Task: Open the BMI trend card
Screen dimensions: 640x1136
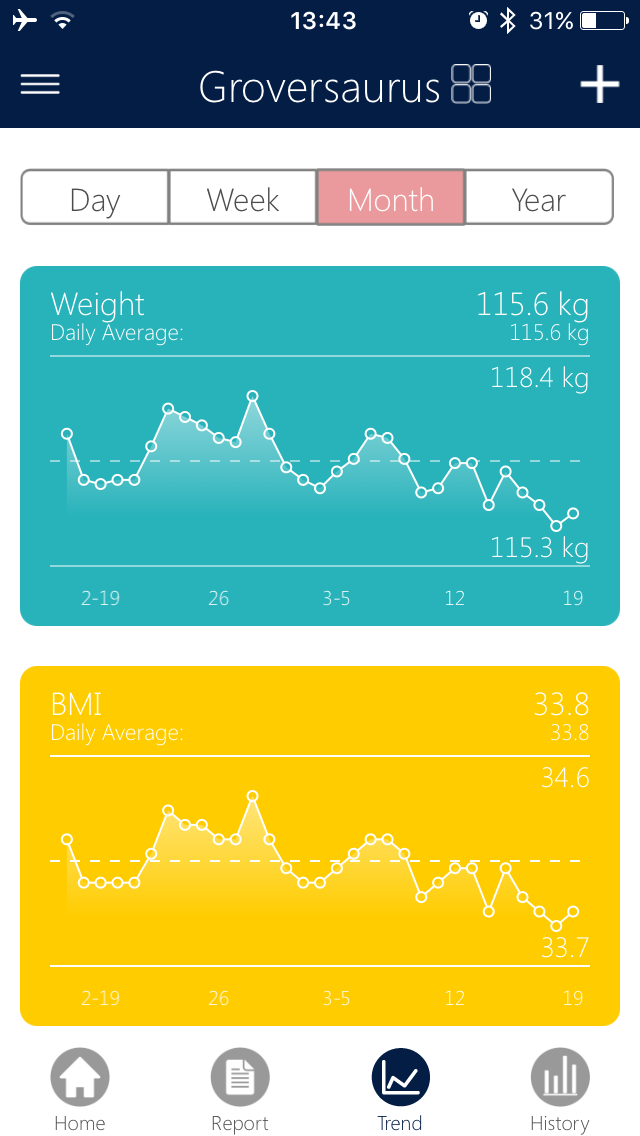Action: pyautogui.click(x=320, y=846)
